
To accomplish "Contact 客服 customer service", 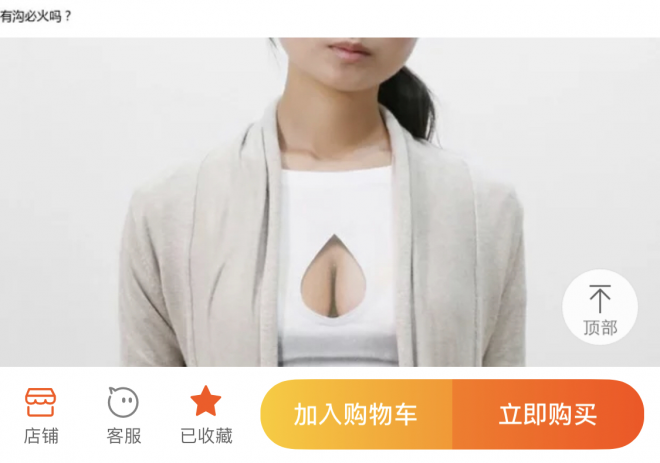I will [123, 414].
